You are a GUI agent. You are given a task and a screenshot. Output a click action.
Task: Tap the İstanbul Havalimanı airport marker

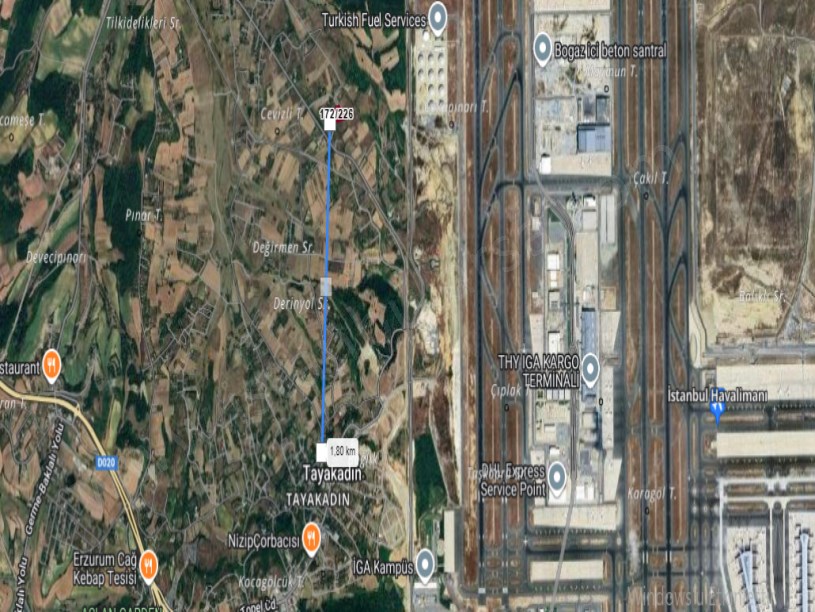coord(717,410)
